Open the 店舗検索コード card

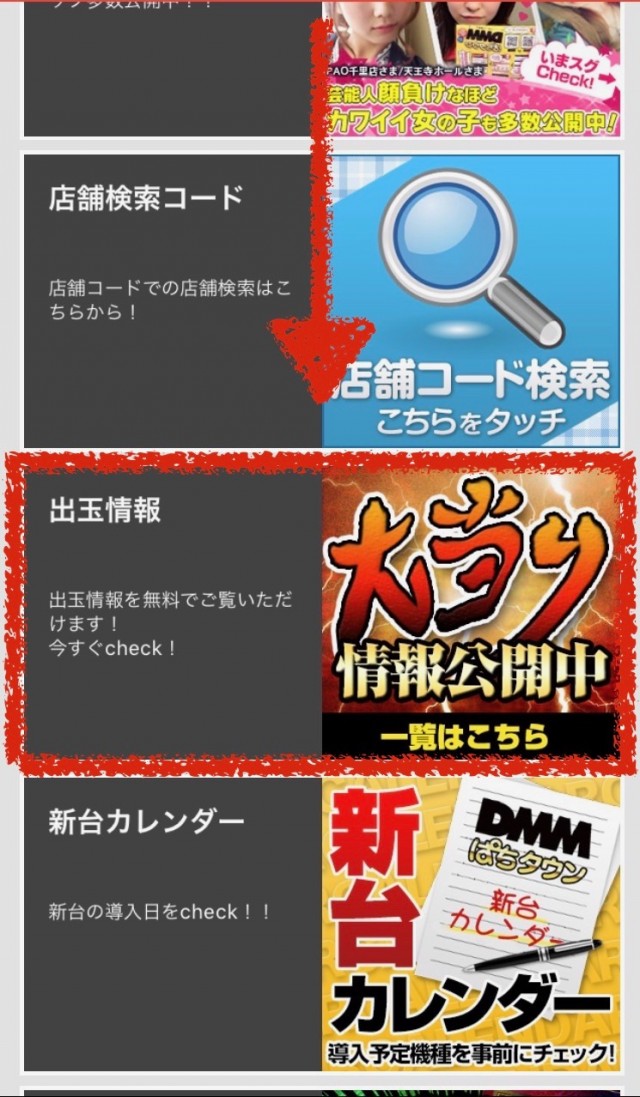tap(172, 300)
